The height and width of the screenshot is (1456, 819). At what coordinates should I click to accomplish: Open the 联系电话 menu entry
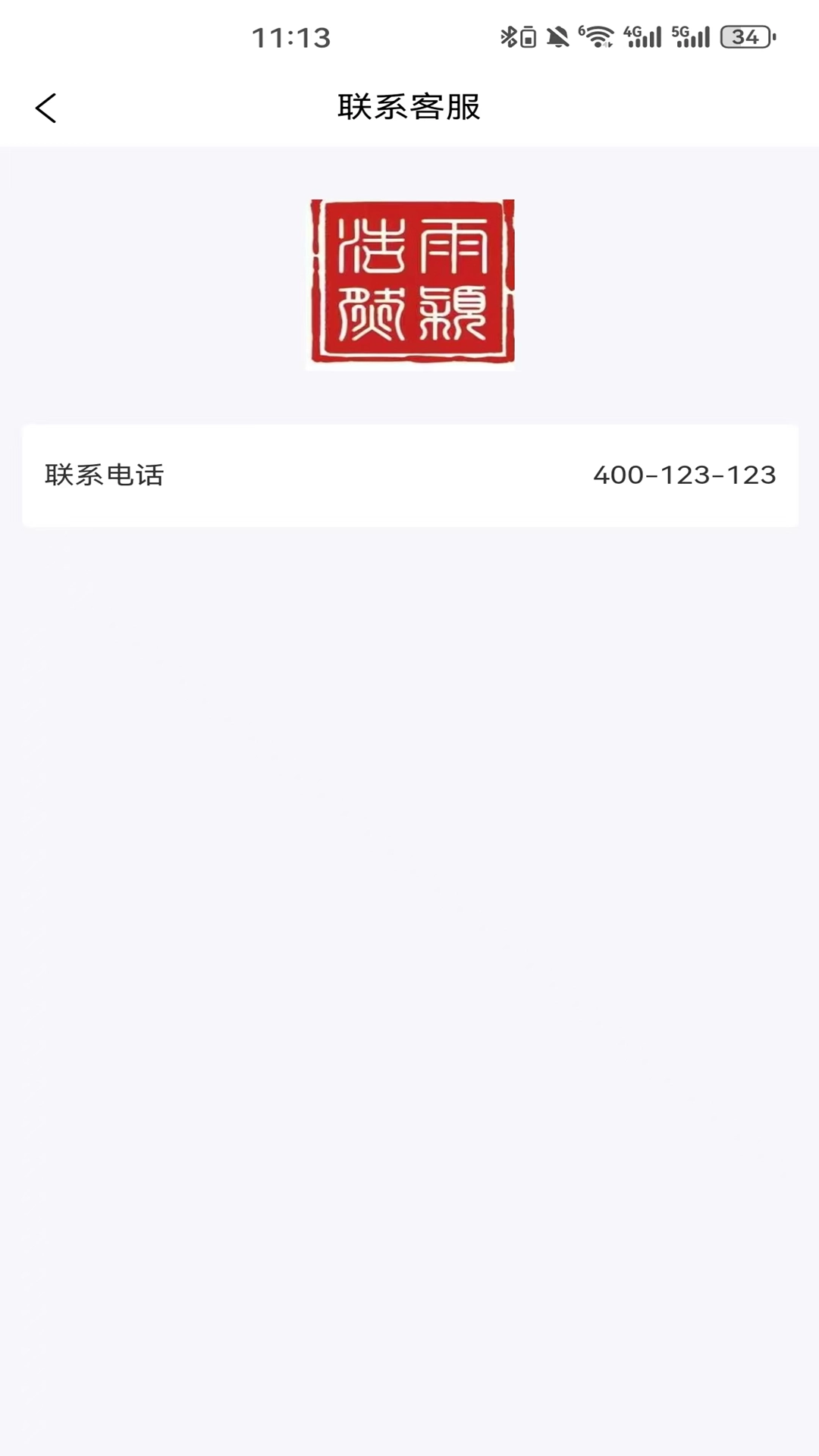tap(104, 476)
